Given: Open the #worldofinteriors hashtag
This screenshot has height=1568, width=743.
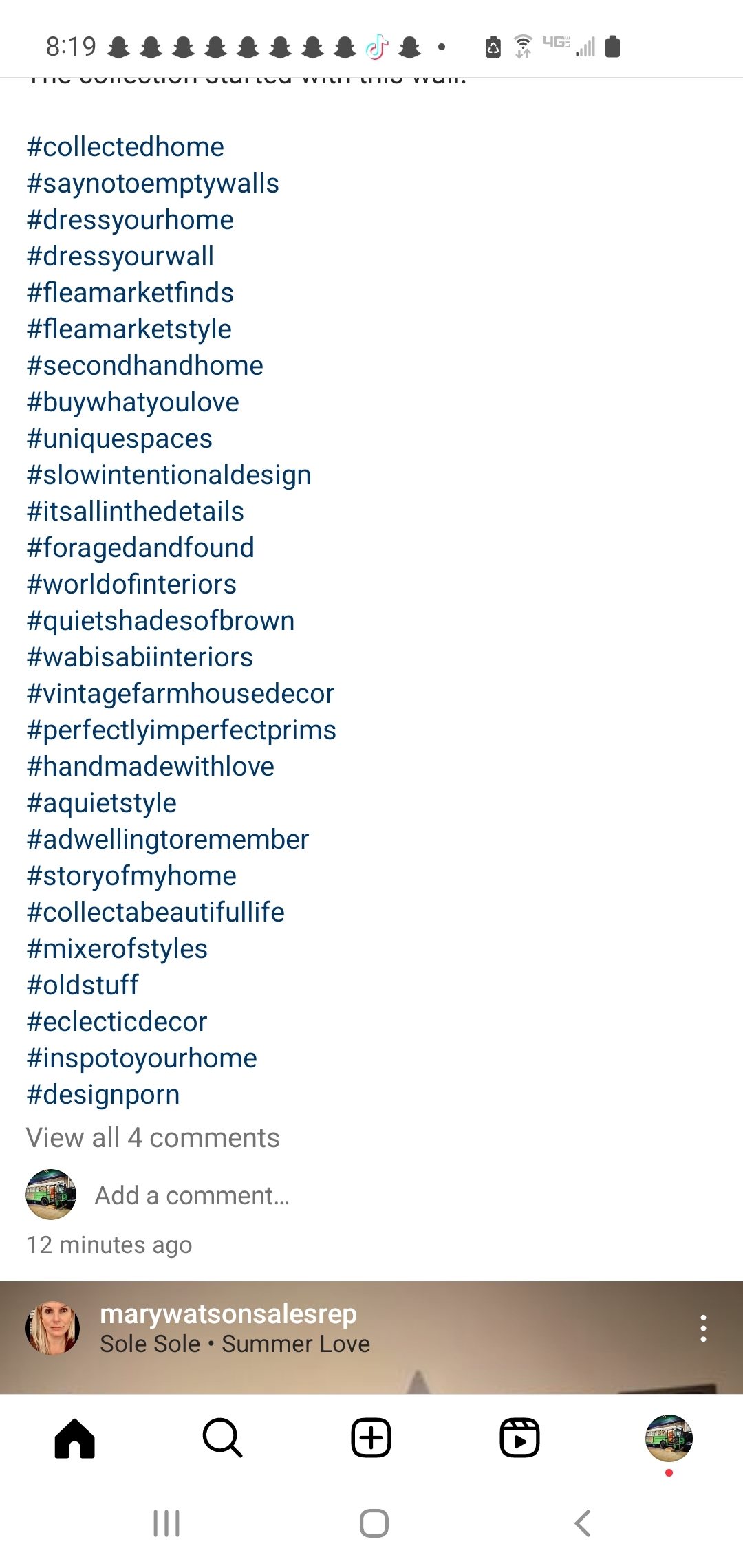Looking at the screenshot, I should [x=131, y=585].
